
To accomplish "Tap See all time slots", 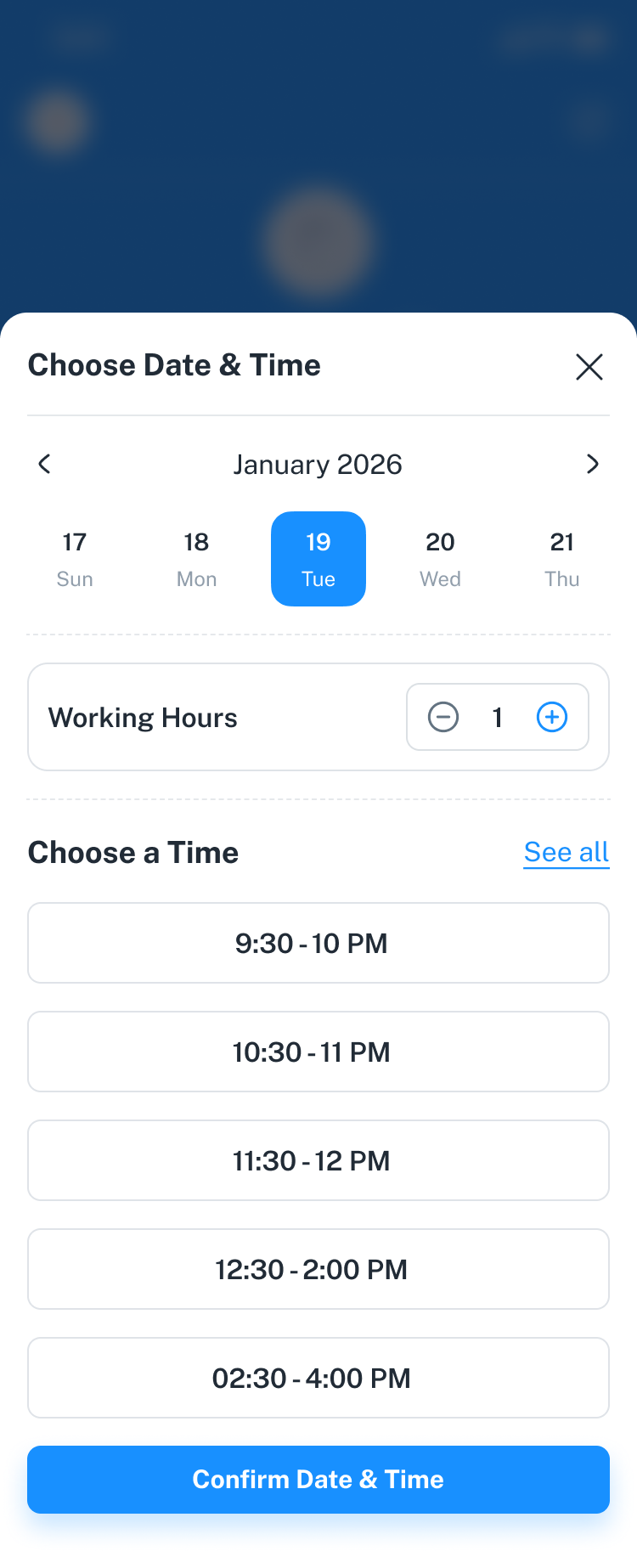I will click(567, 852).
